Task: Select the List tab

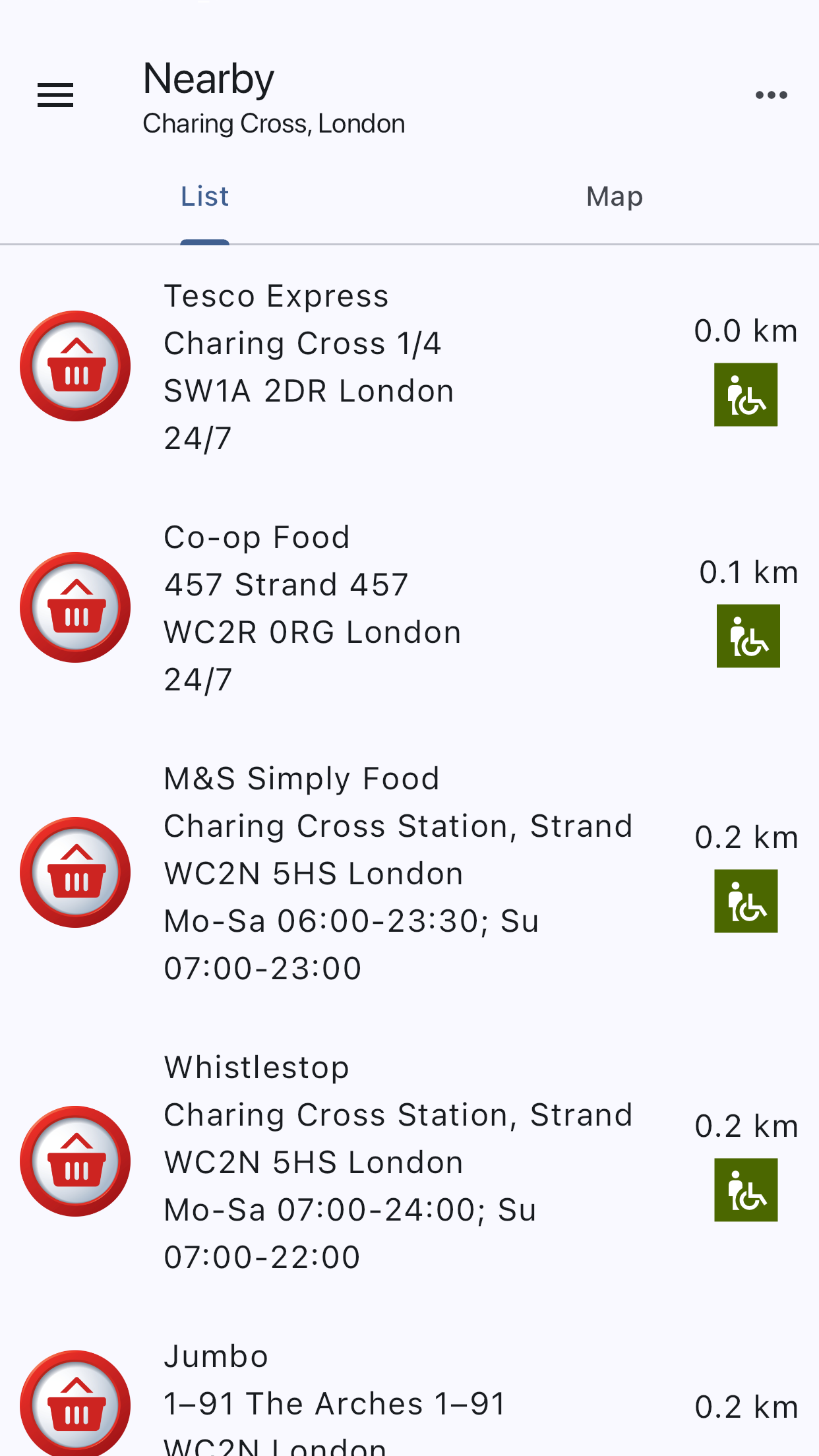Action: tap(205, 197)
